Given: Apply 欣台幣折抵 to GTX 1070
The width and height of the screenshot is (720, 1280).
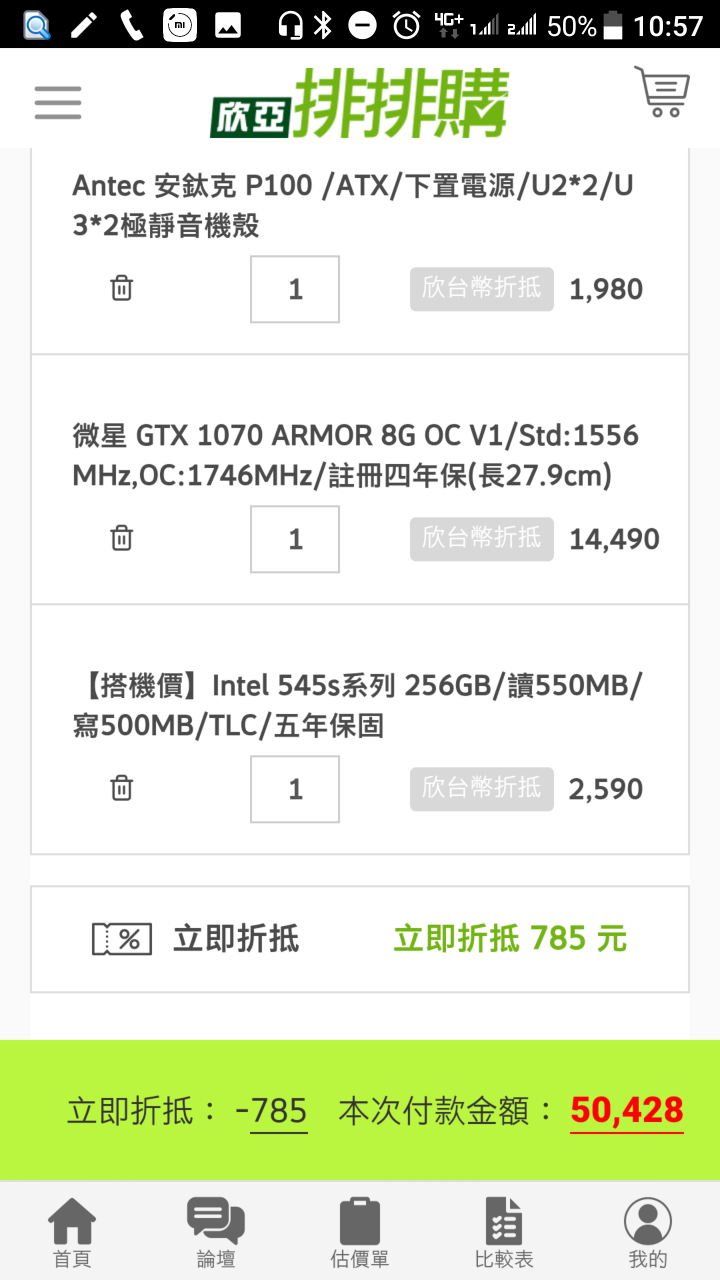Looking at the screenshot, I should 481,539.
